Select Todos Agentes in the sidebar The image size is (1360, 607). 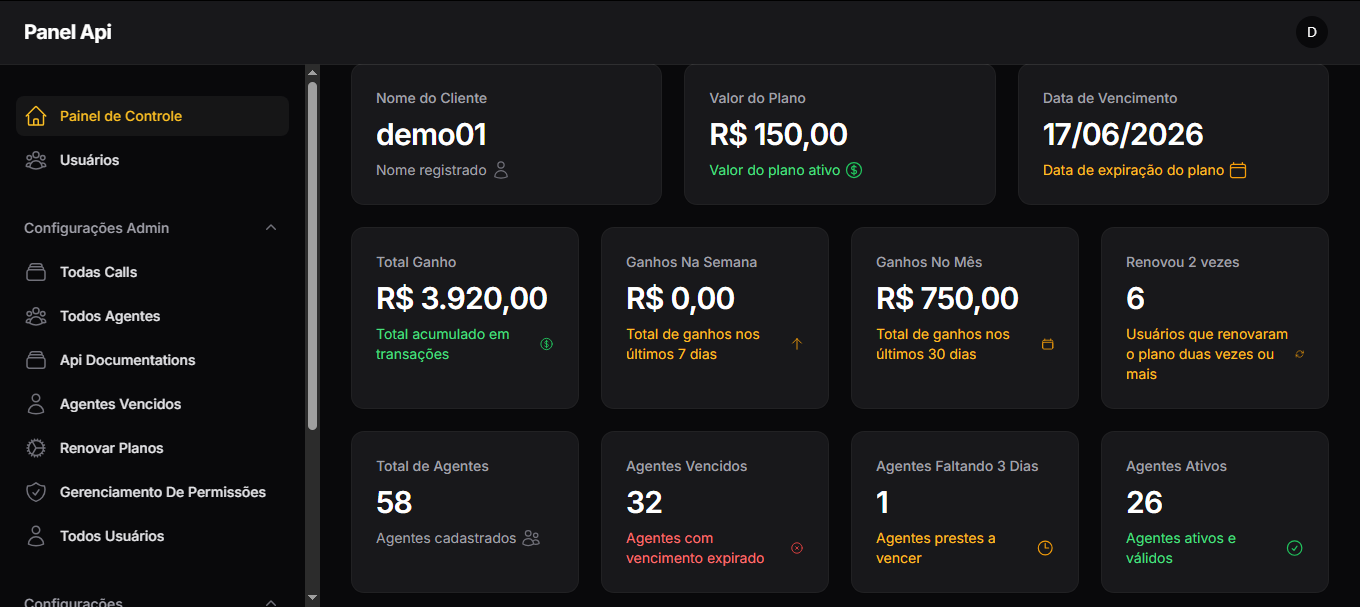click(109, 316)
